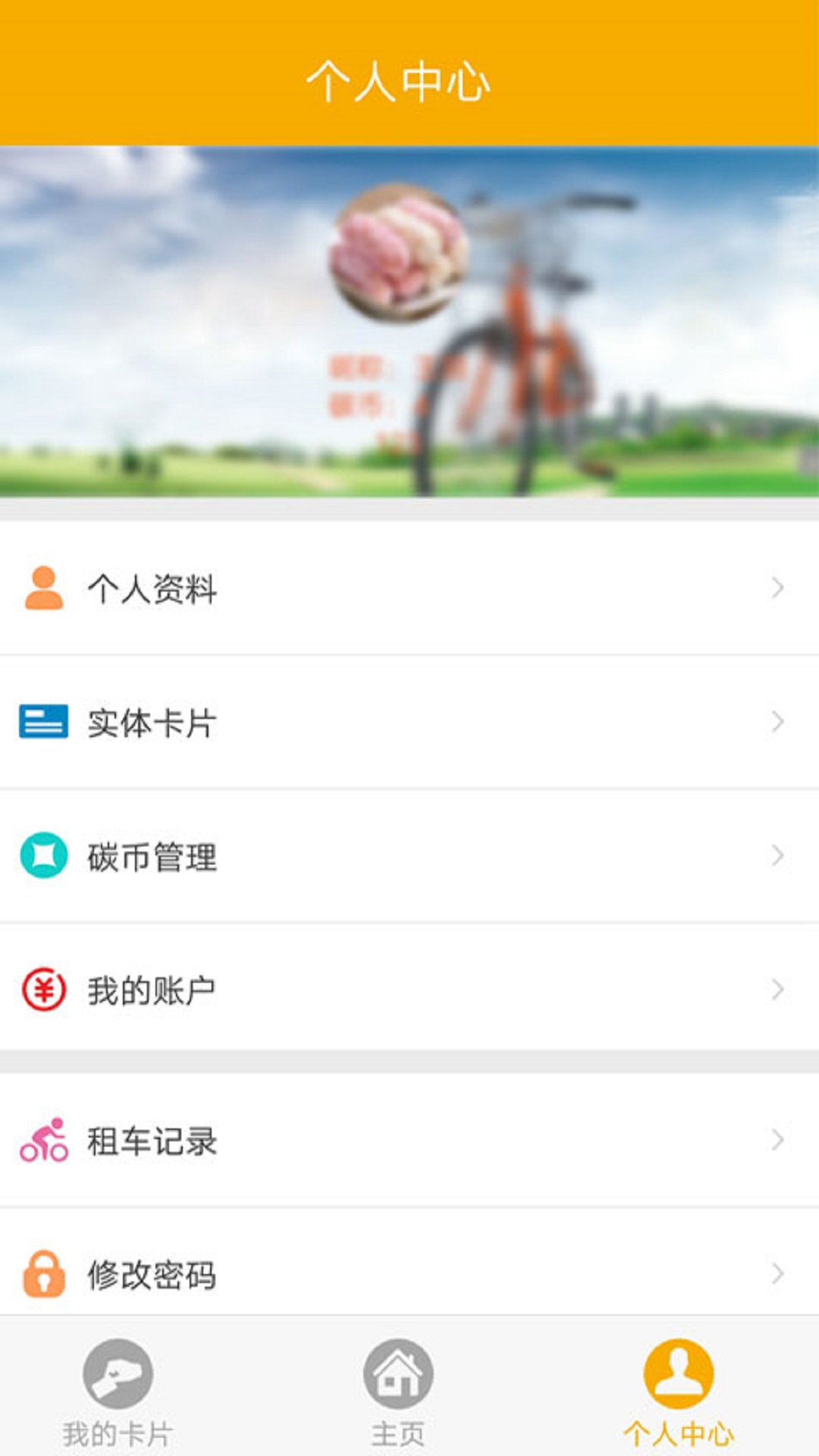Open the 实体卡片 physical card row

point(409,722)
